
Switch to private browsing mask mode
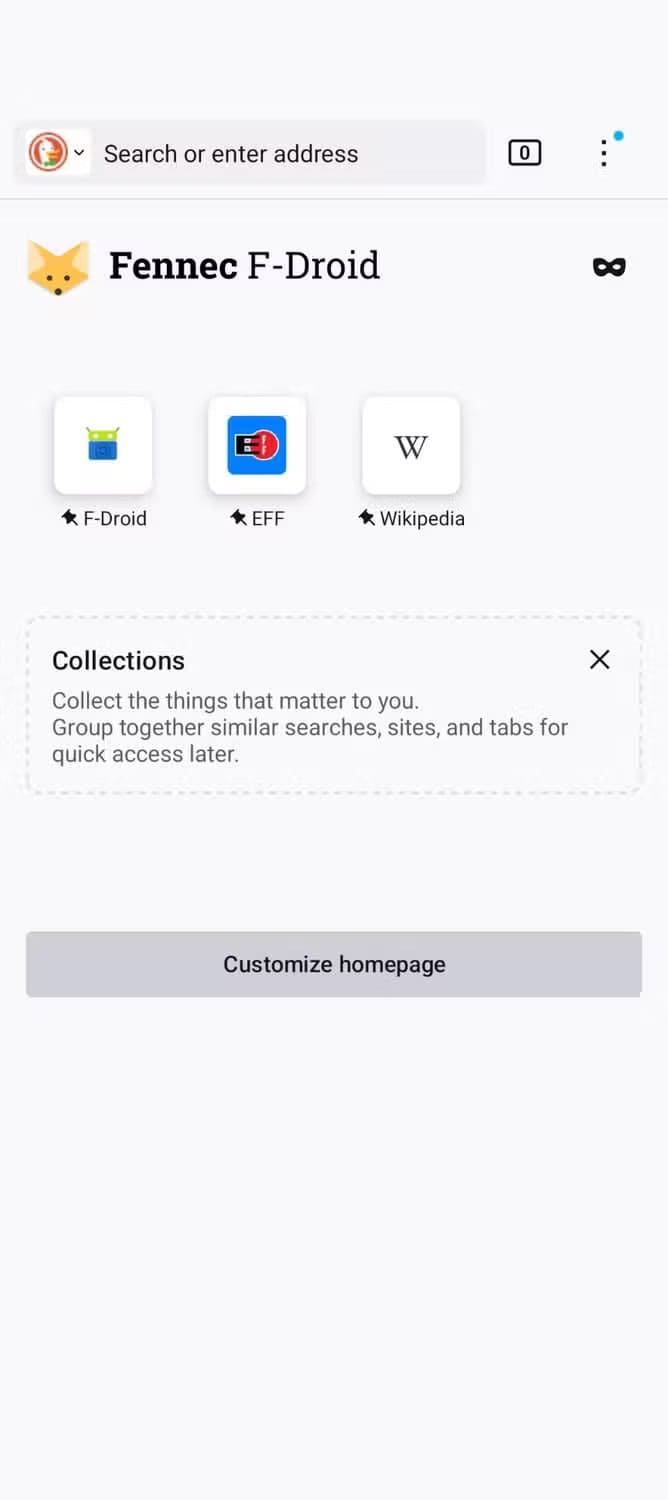coord(609,266)
